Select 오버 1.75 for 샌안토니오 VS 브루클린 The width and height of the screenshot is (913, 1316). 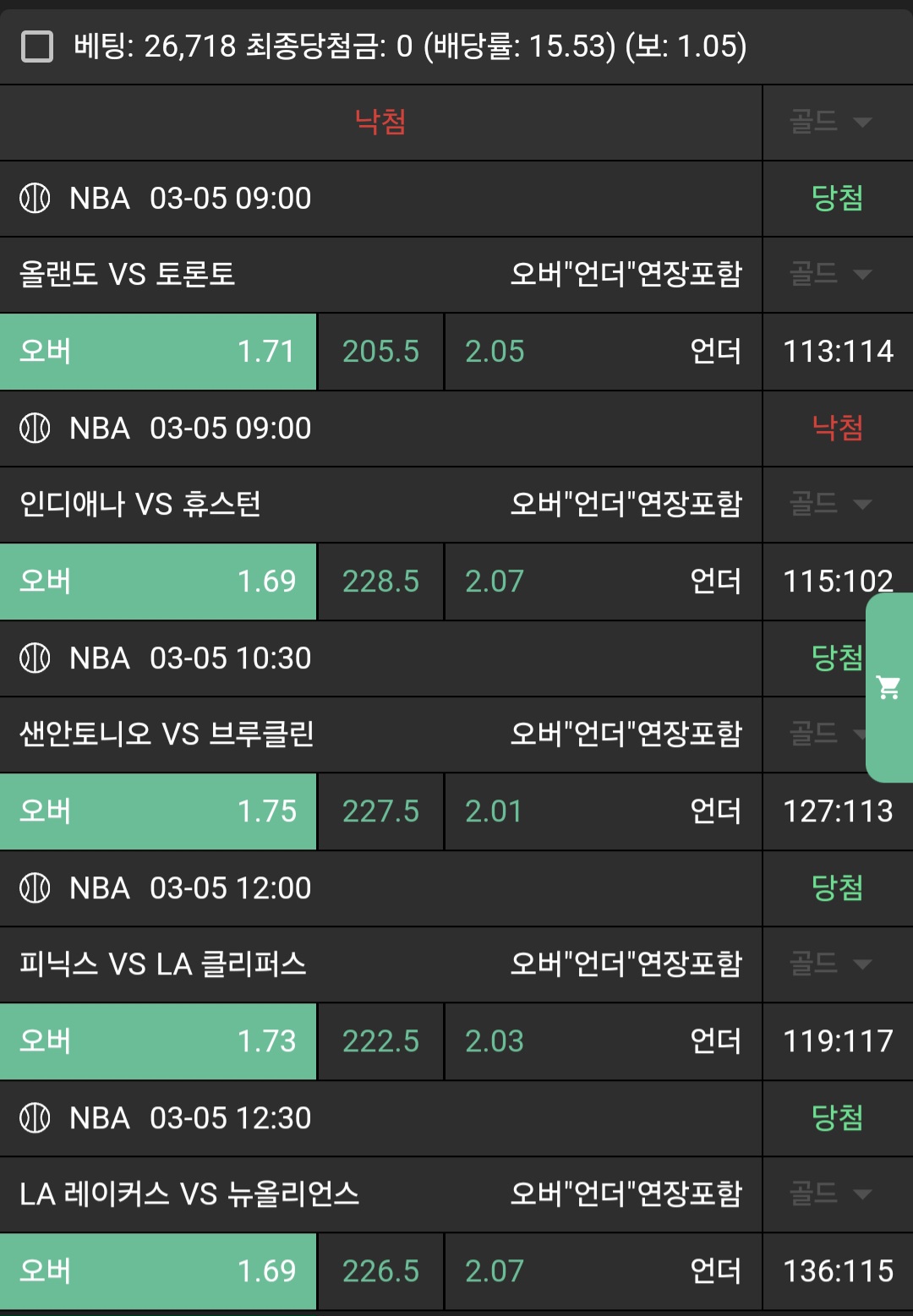[158, 811]
